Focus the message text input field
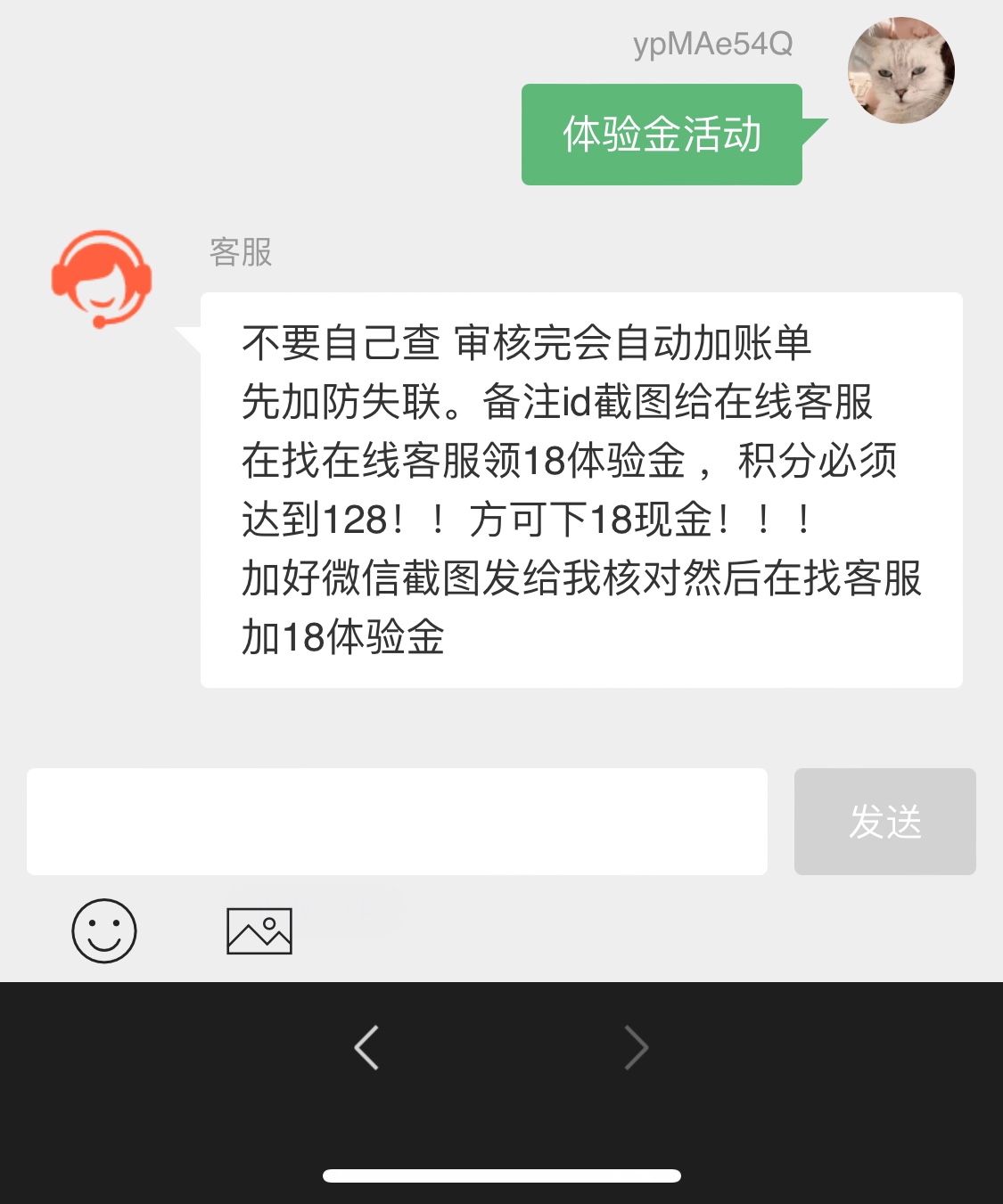Screen dimensions: 1003x1204 click(x=397, y=821)
